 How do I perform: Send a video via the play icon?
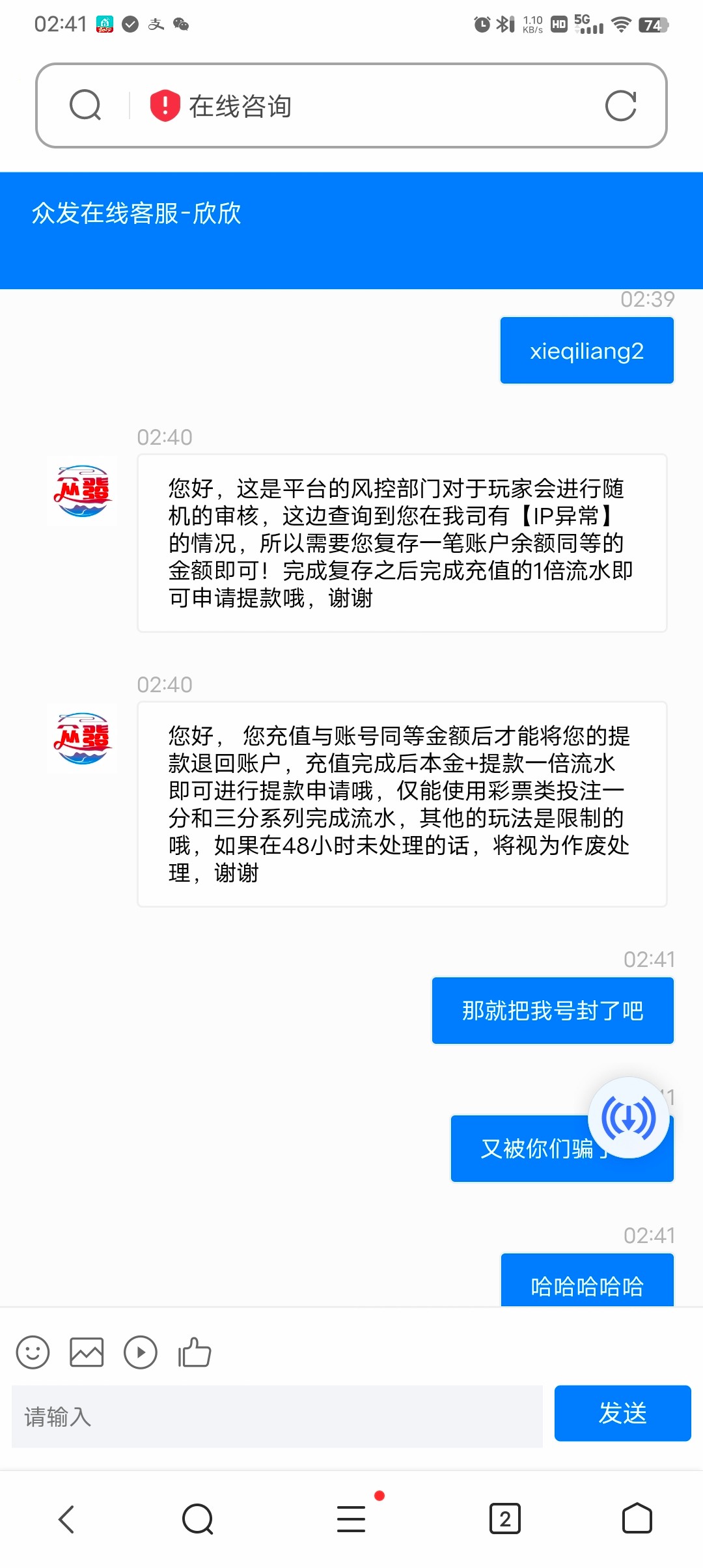click(x=141, y=1352)
